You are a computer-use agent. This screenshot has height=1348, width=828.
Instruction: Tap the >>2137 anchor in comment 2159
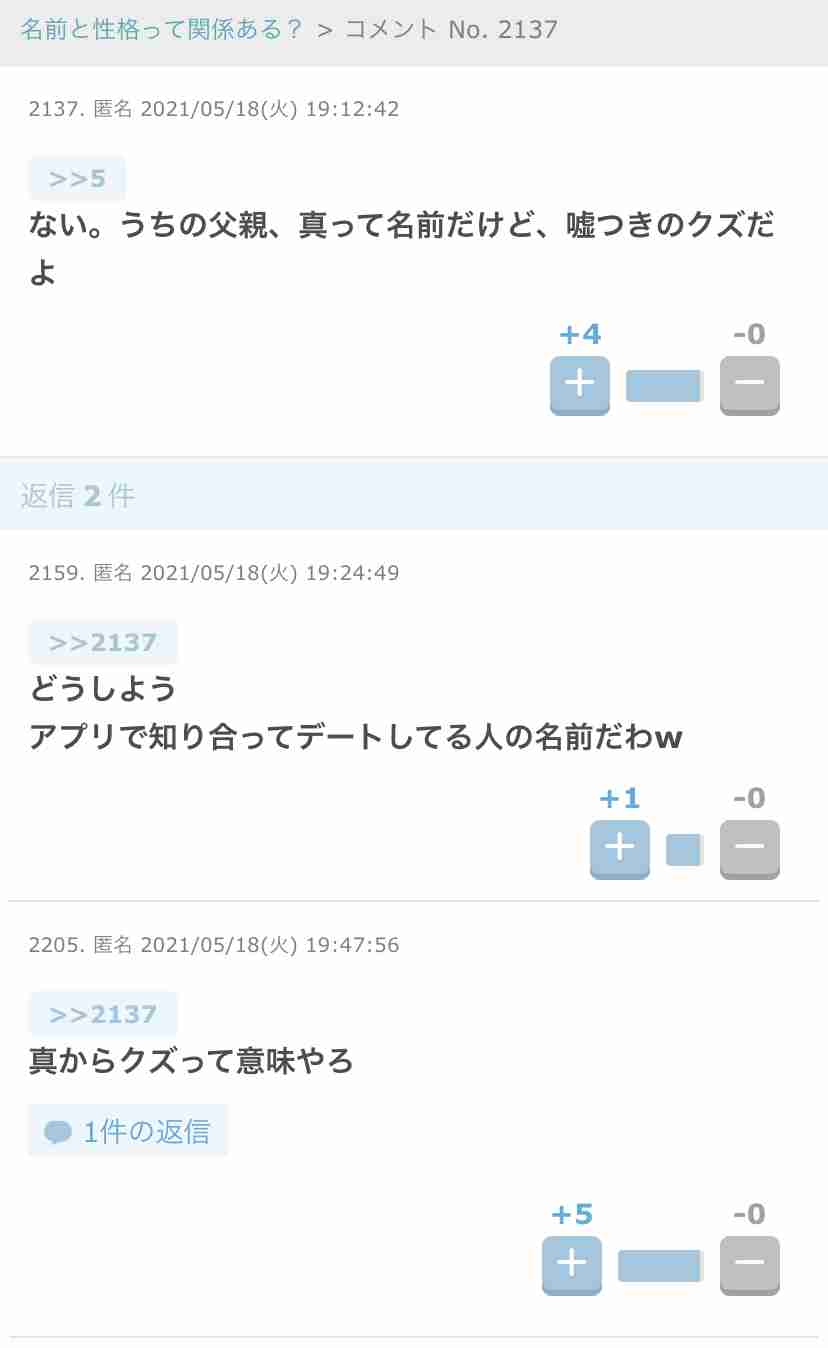click(103, 642)
